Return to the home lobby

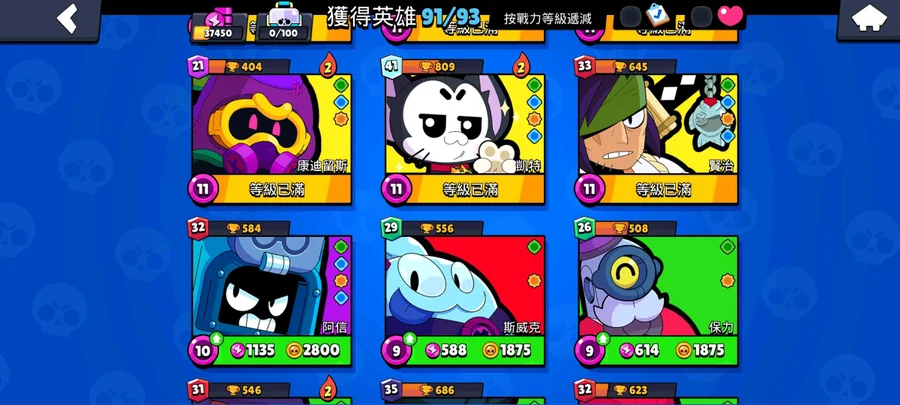tap(865, 17)
